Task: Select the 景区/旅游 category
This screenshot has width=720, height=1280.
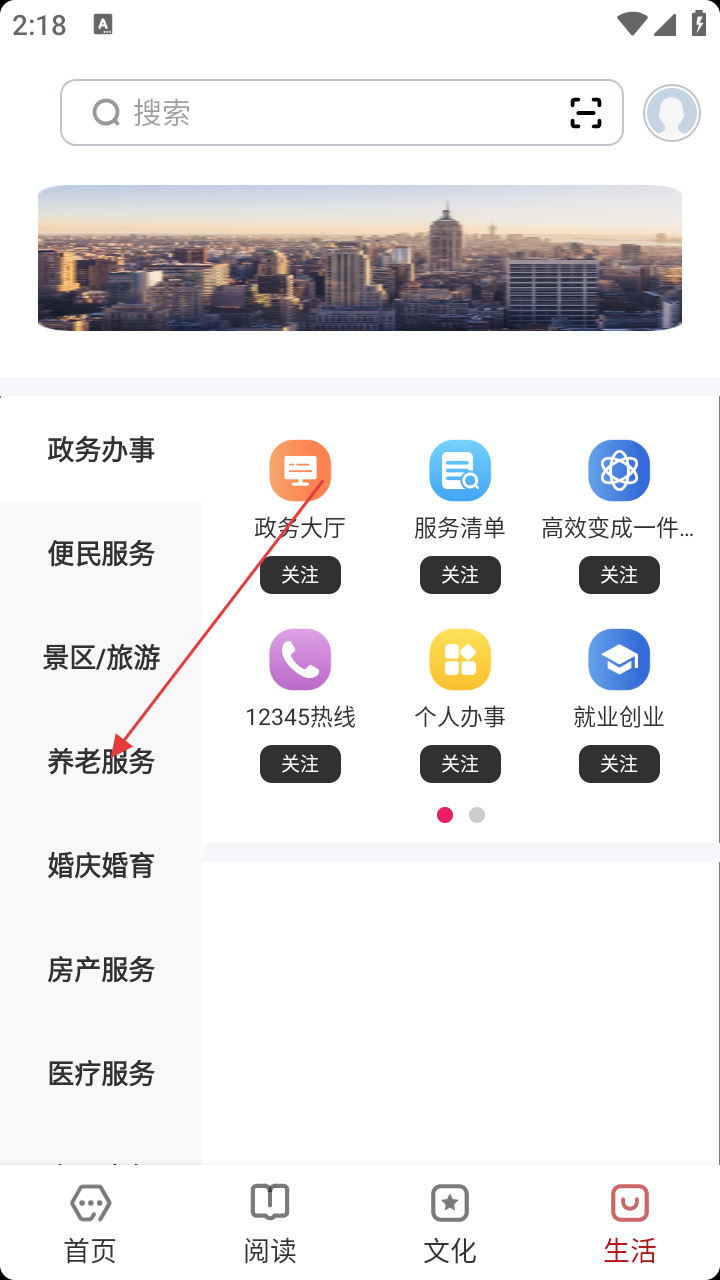Action: click(x=101, y=657)
